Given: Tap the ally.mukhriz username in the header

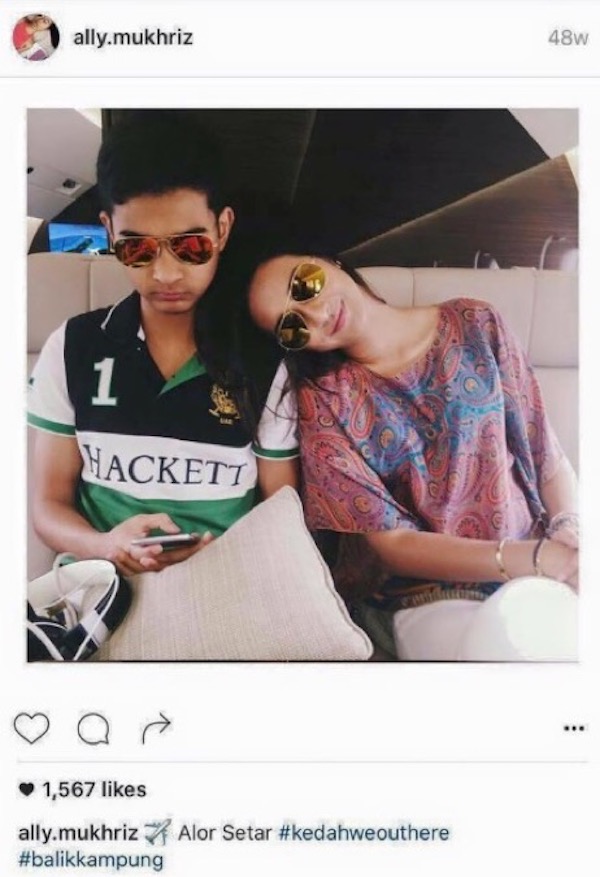Looking at the screenshot, I should pyautogui.click(x=132, y=38).
